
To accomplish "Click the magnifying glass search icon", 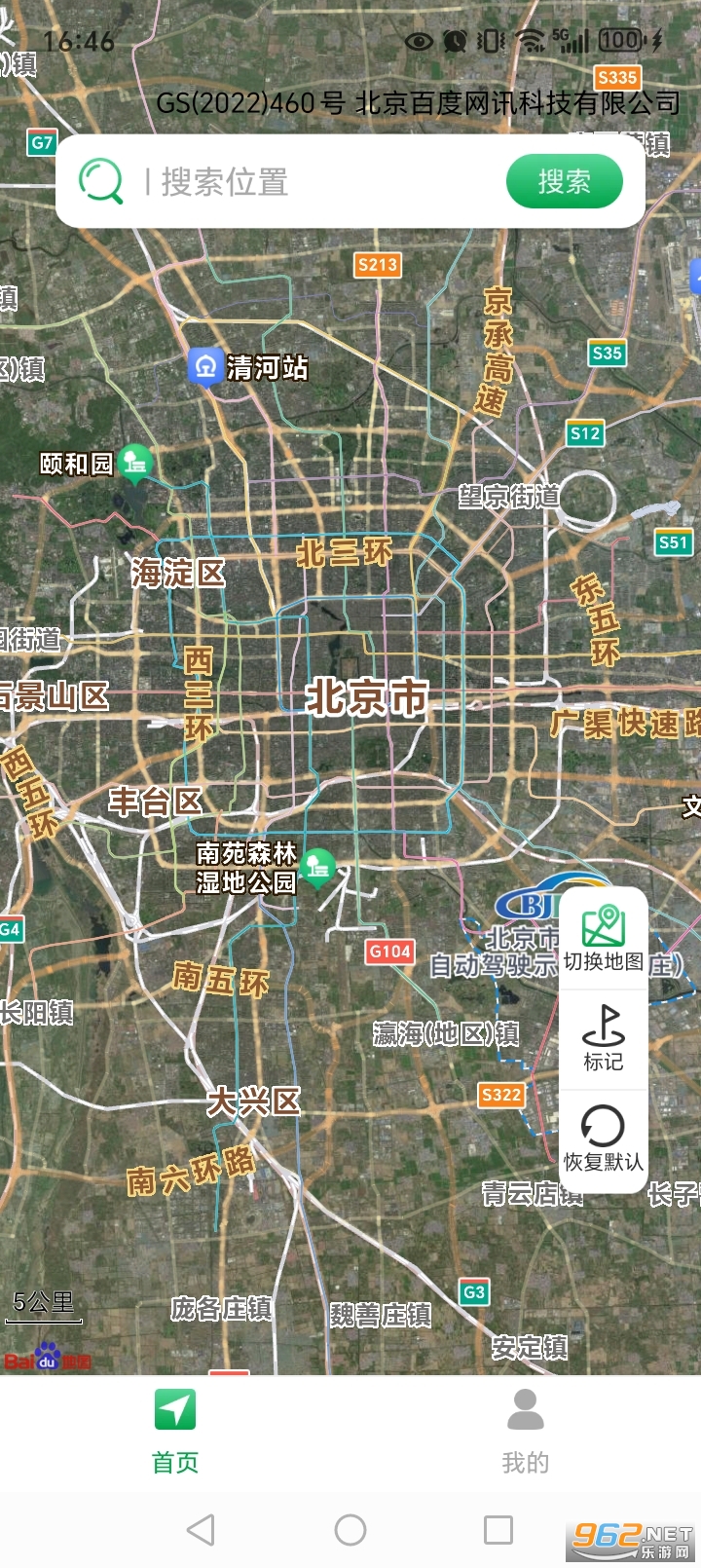I will coord(103,180).
